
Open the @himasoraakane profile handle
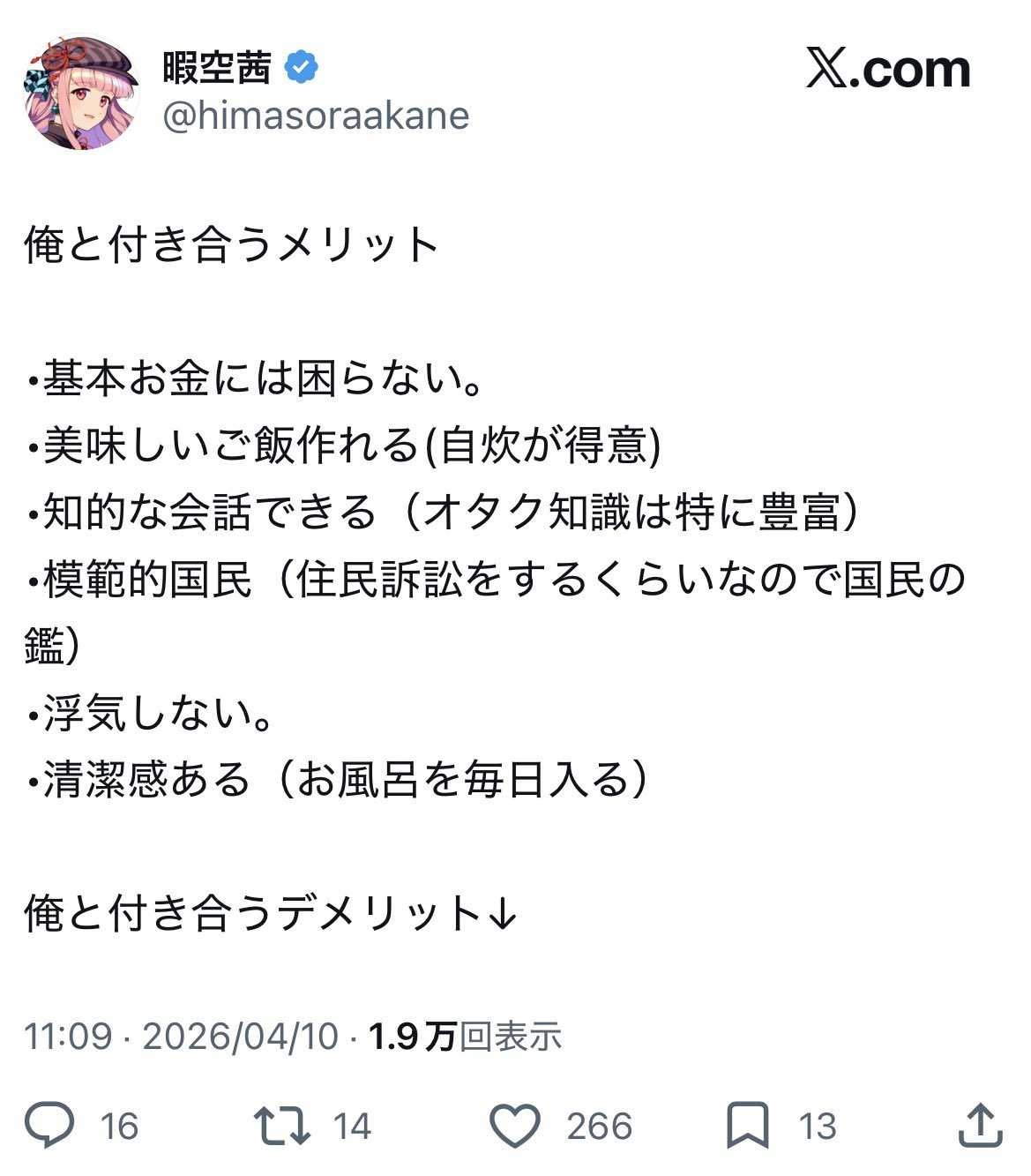pyautogui.click(x=316, y=116)
